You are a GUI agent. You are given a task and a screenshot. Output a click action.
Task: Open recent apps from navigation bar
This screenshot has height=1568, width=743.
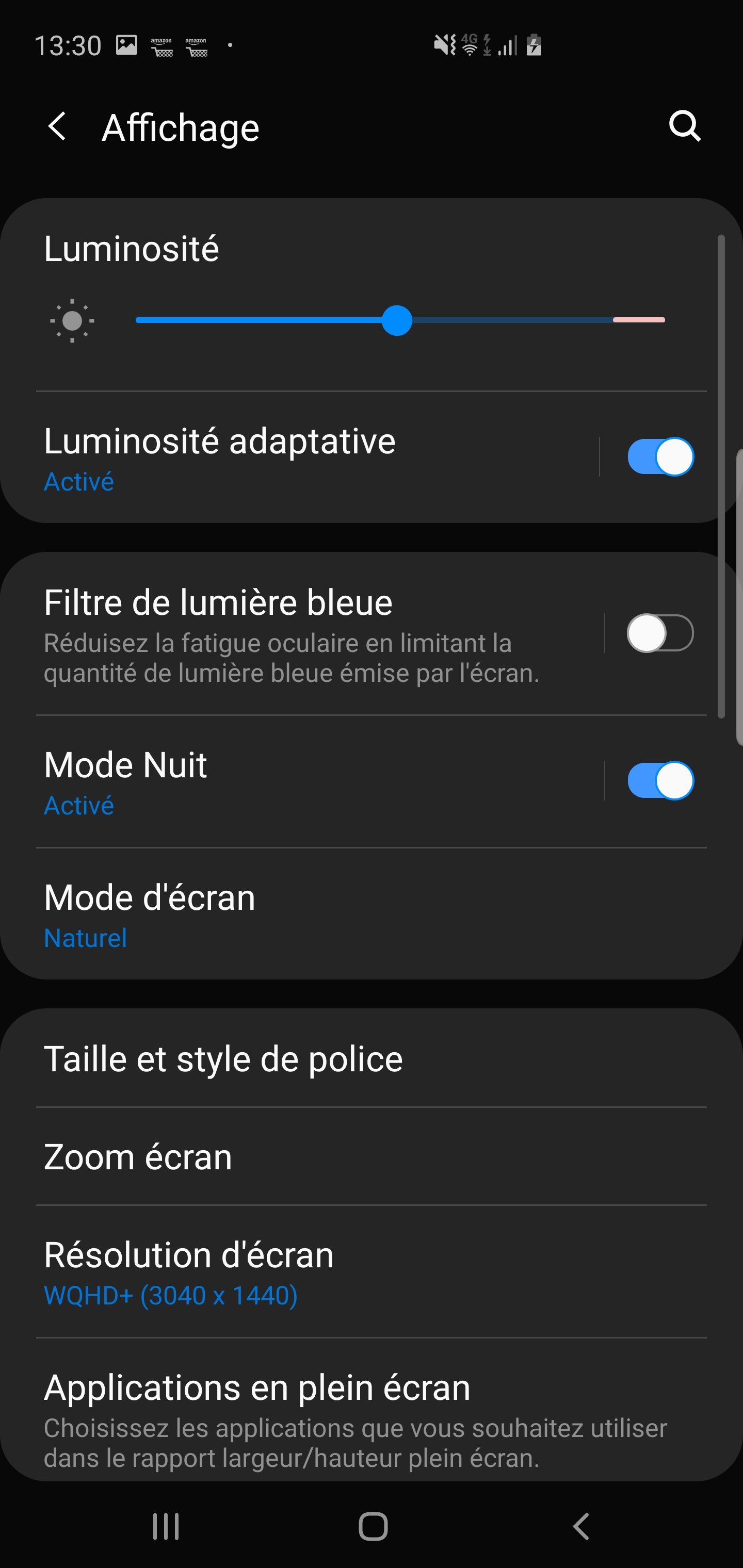166,1526
